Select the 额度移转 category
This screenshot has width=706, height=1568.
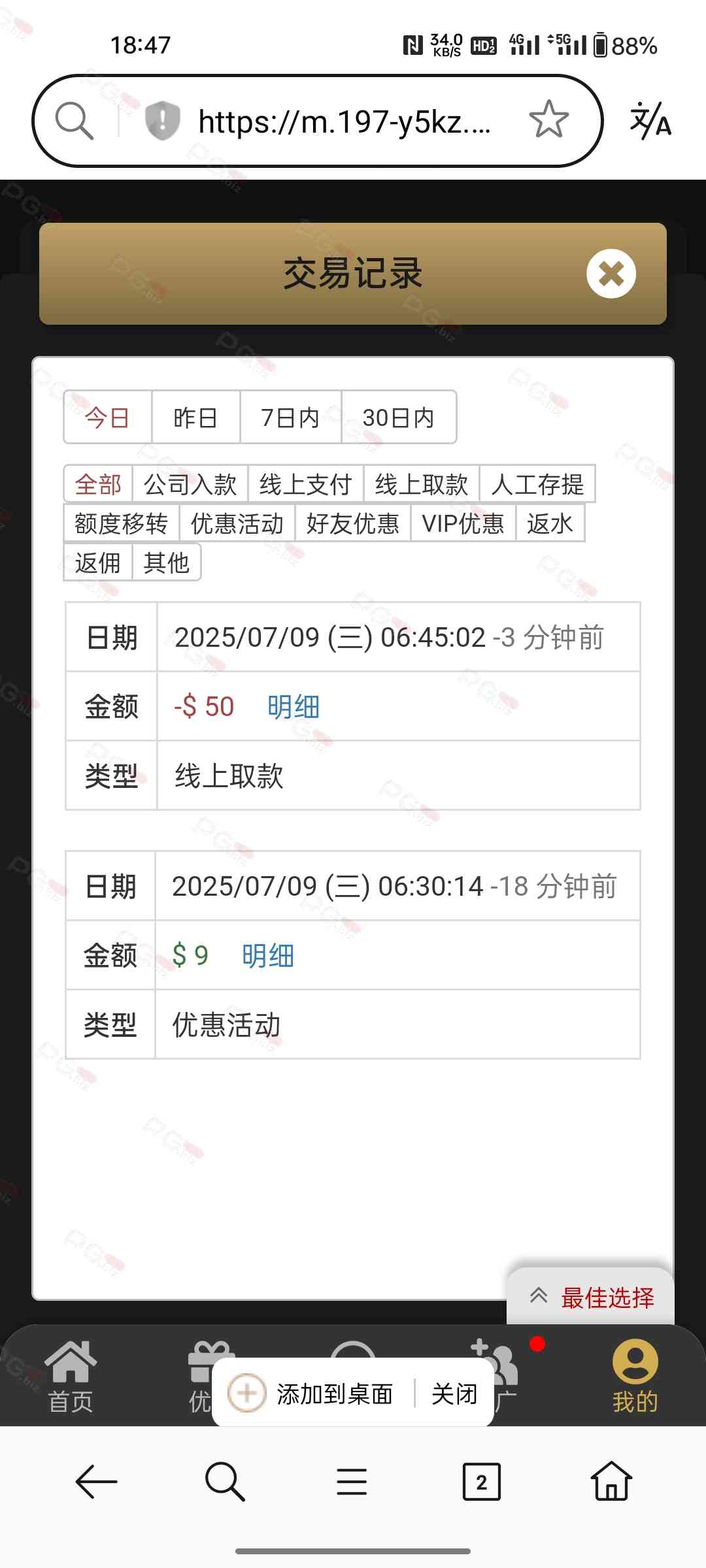[x=121, y=524]
